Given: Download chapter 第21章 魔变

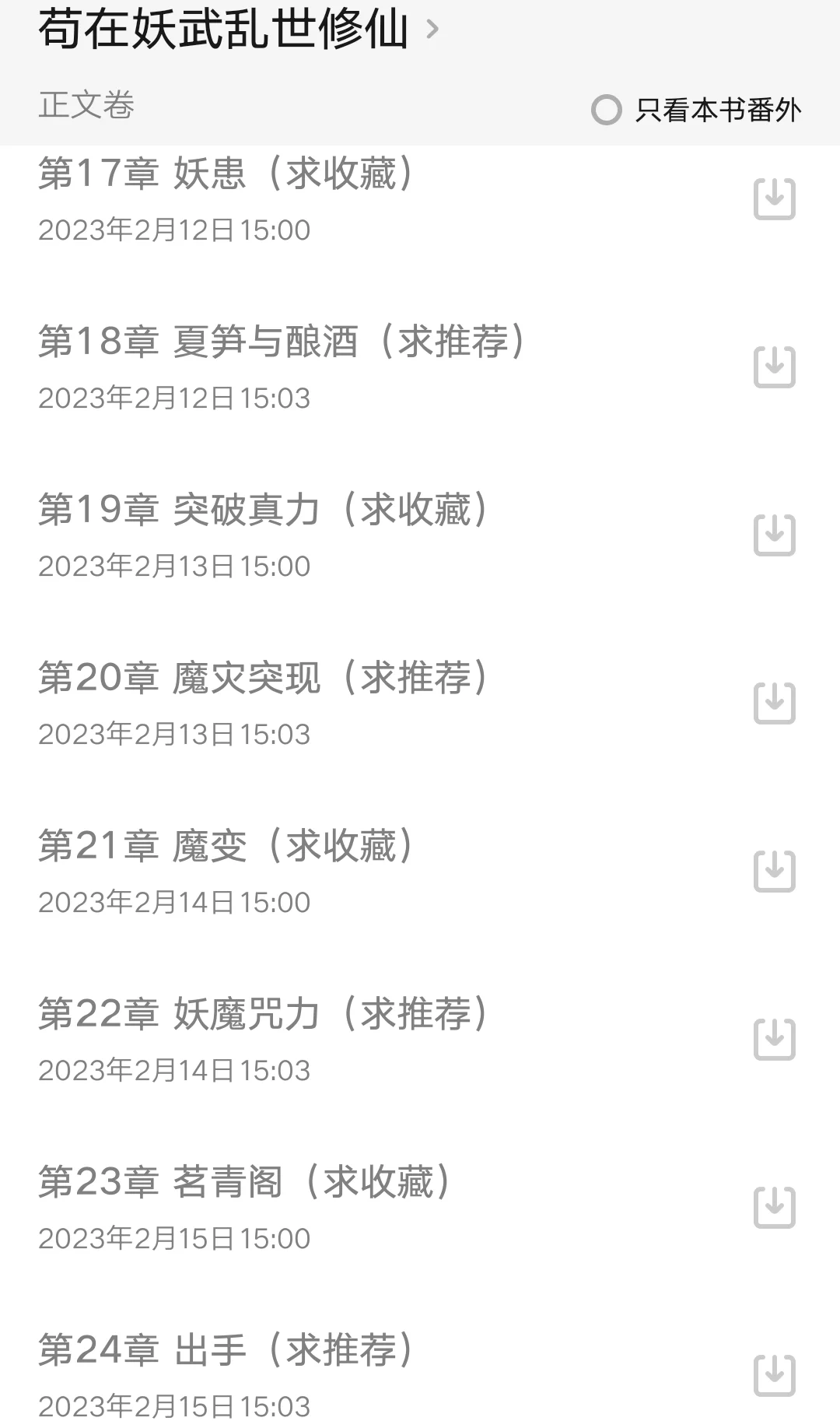Looking at the screenshot, I should click(775, 872).
